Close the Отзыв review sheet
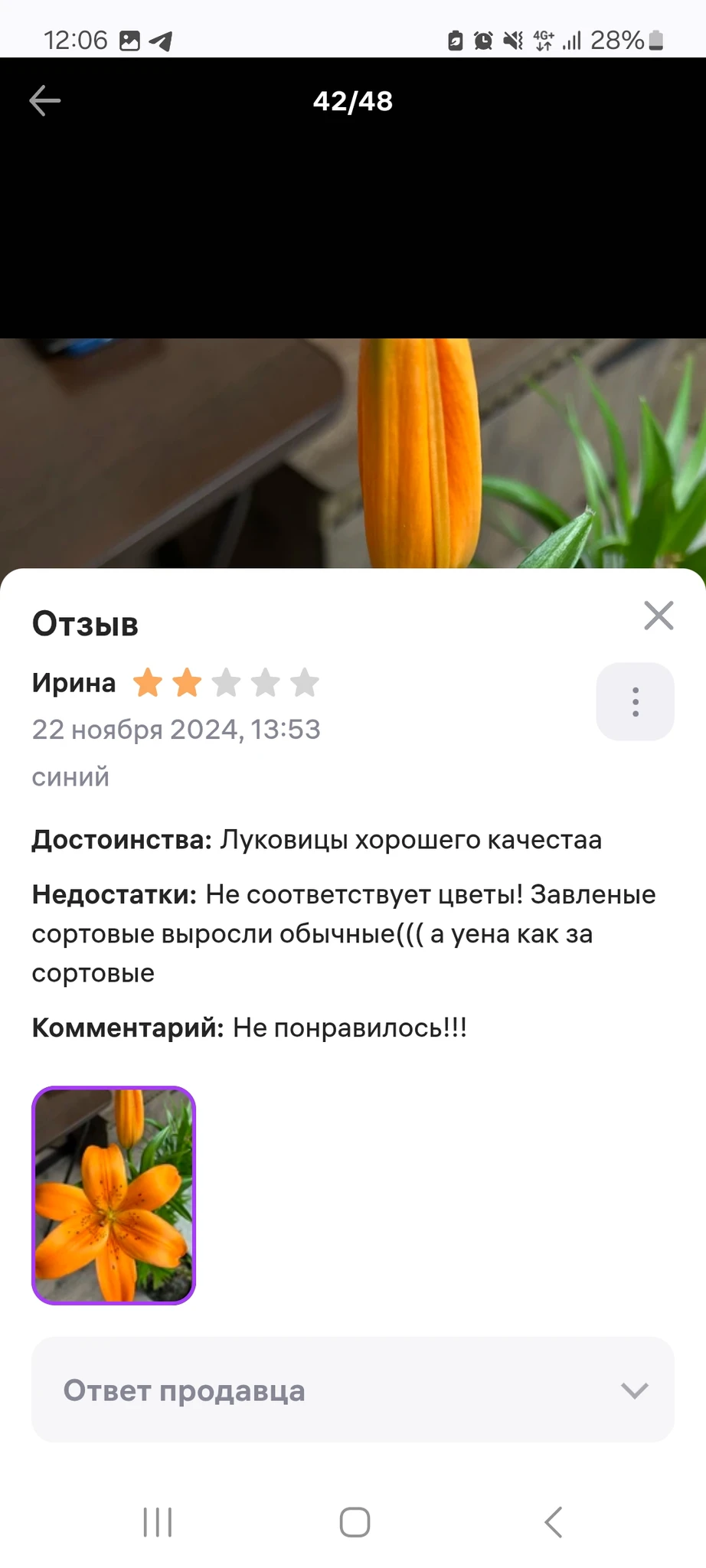 point(659,616)
